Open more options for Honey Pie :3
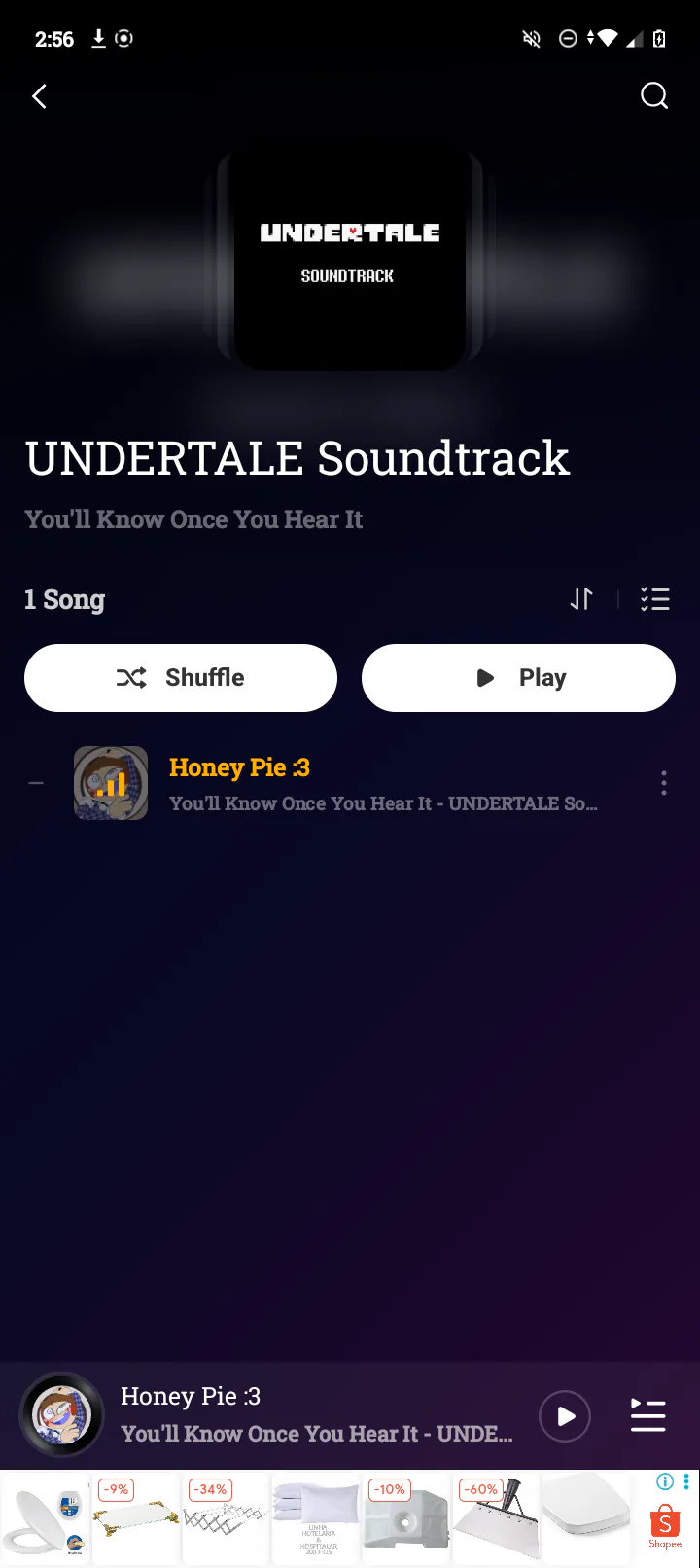 click(664, 783)
